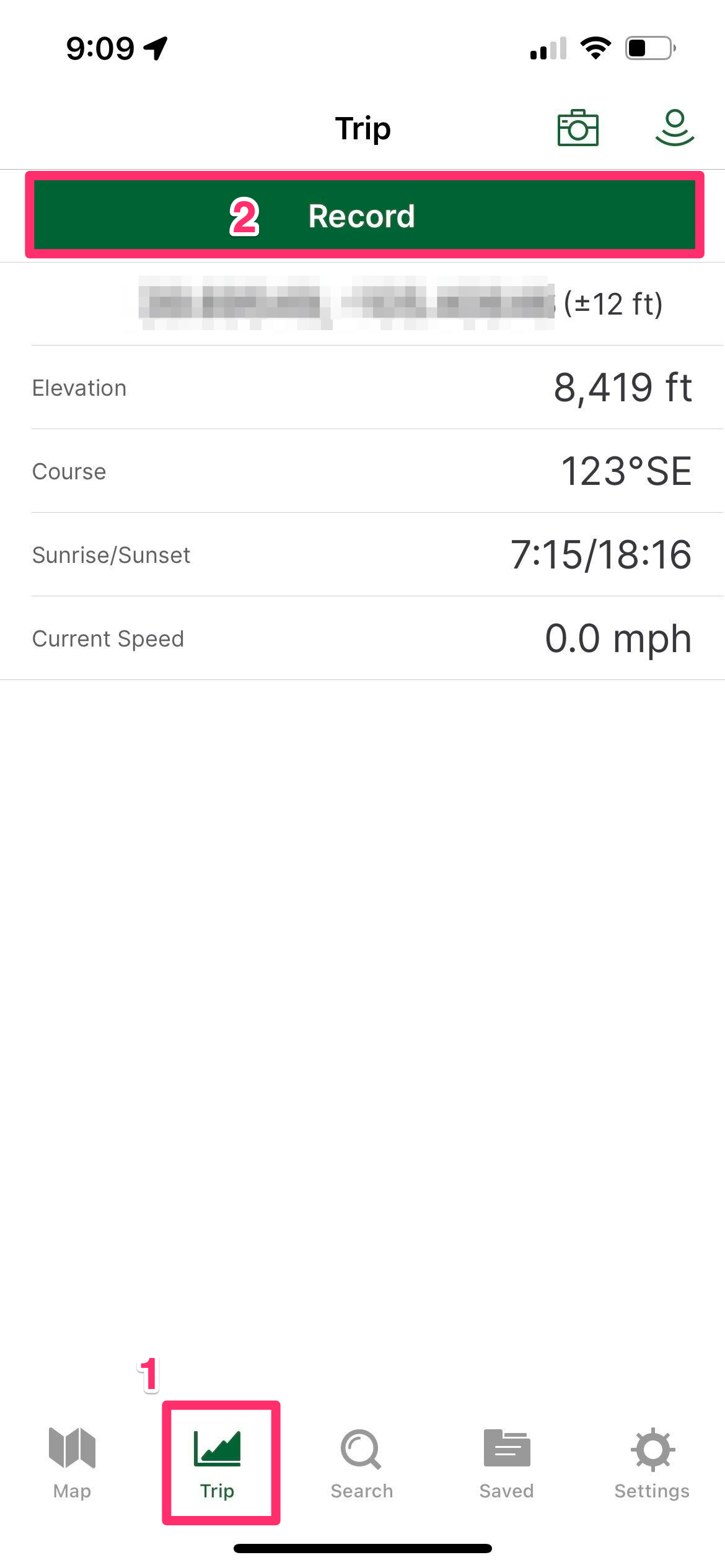Open the Saved tab
725x1568 pixels.
[x=507, y=1463]
